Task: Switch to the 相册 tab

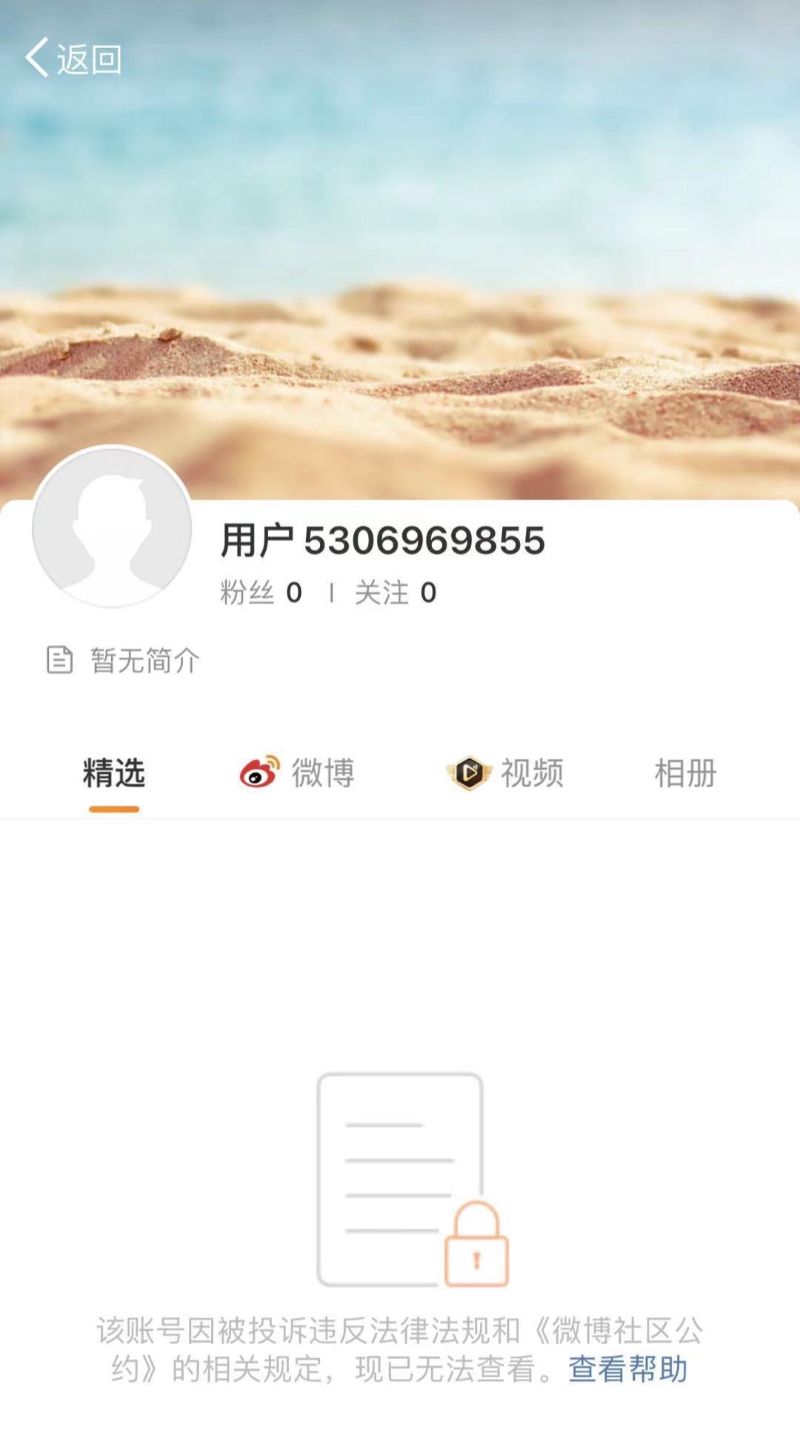Action: tap(685, 773)
